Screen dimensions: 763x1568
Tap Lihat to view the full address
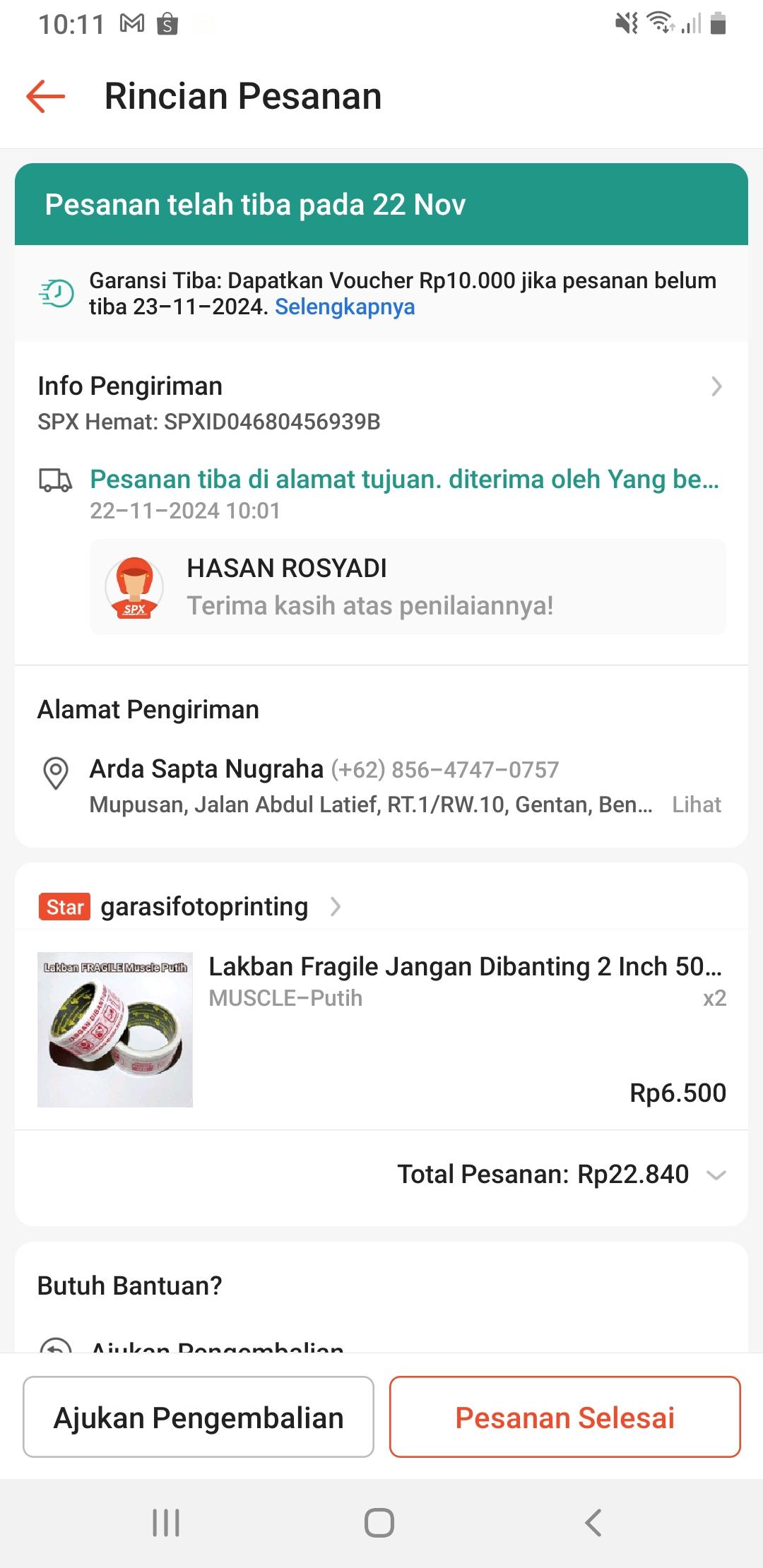coord(696,804)
